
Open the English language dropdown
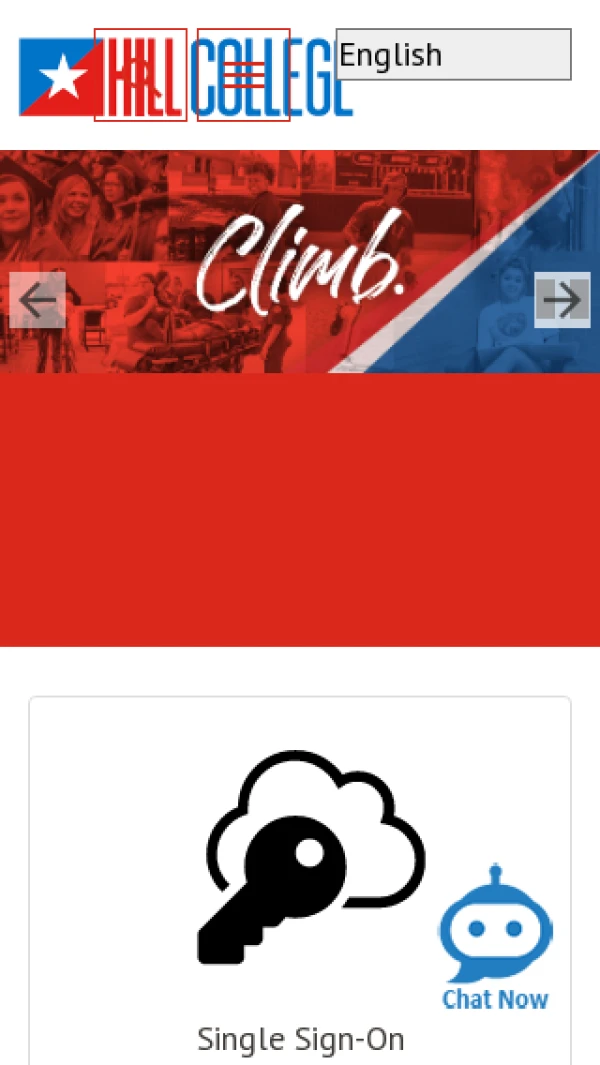[453, 55]
